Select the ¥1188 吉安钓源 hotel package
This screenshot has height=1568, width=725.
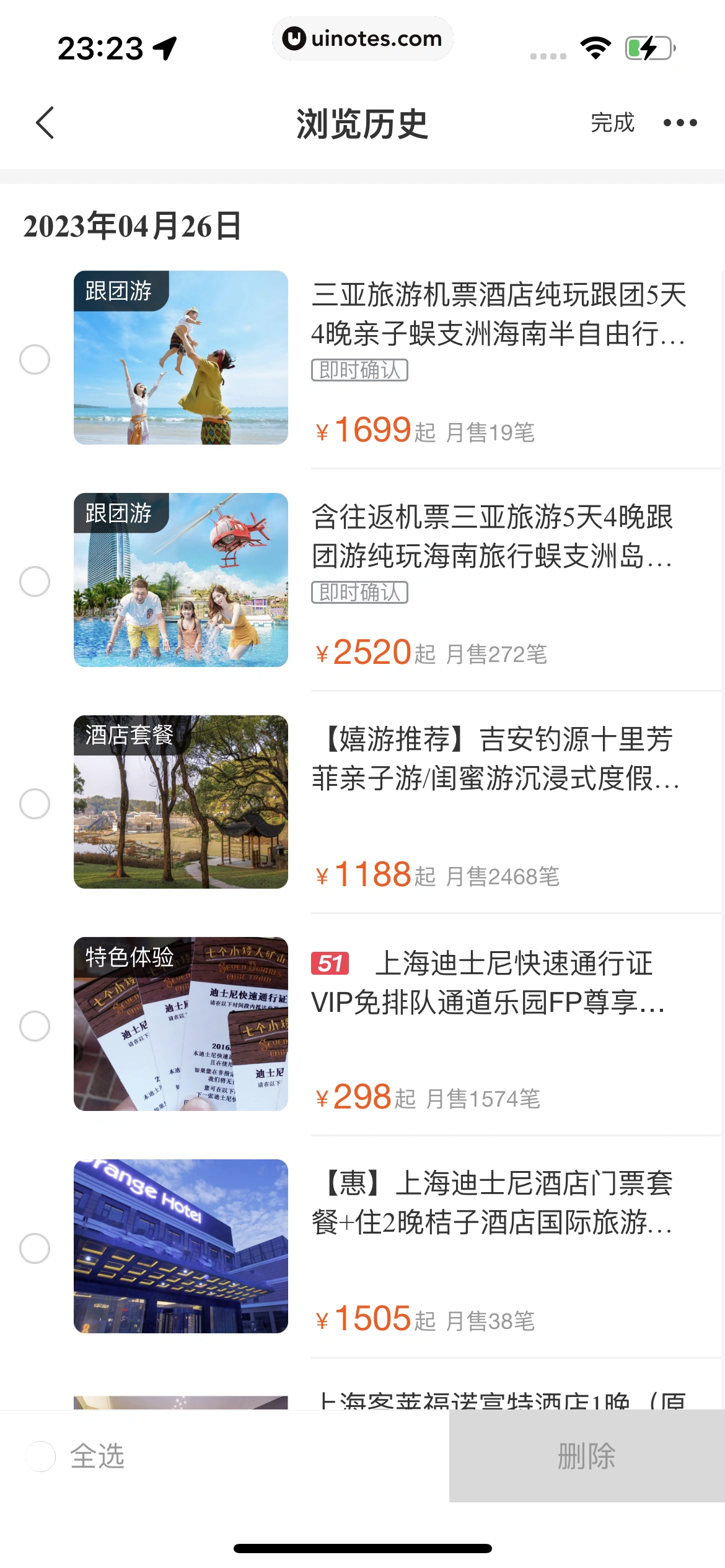click(35, 803)
